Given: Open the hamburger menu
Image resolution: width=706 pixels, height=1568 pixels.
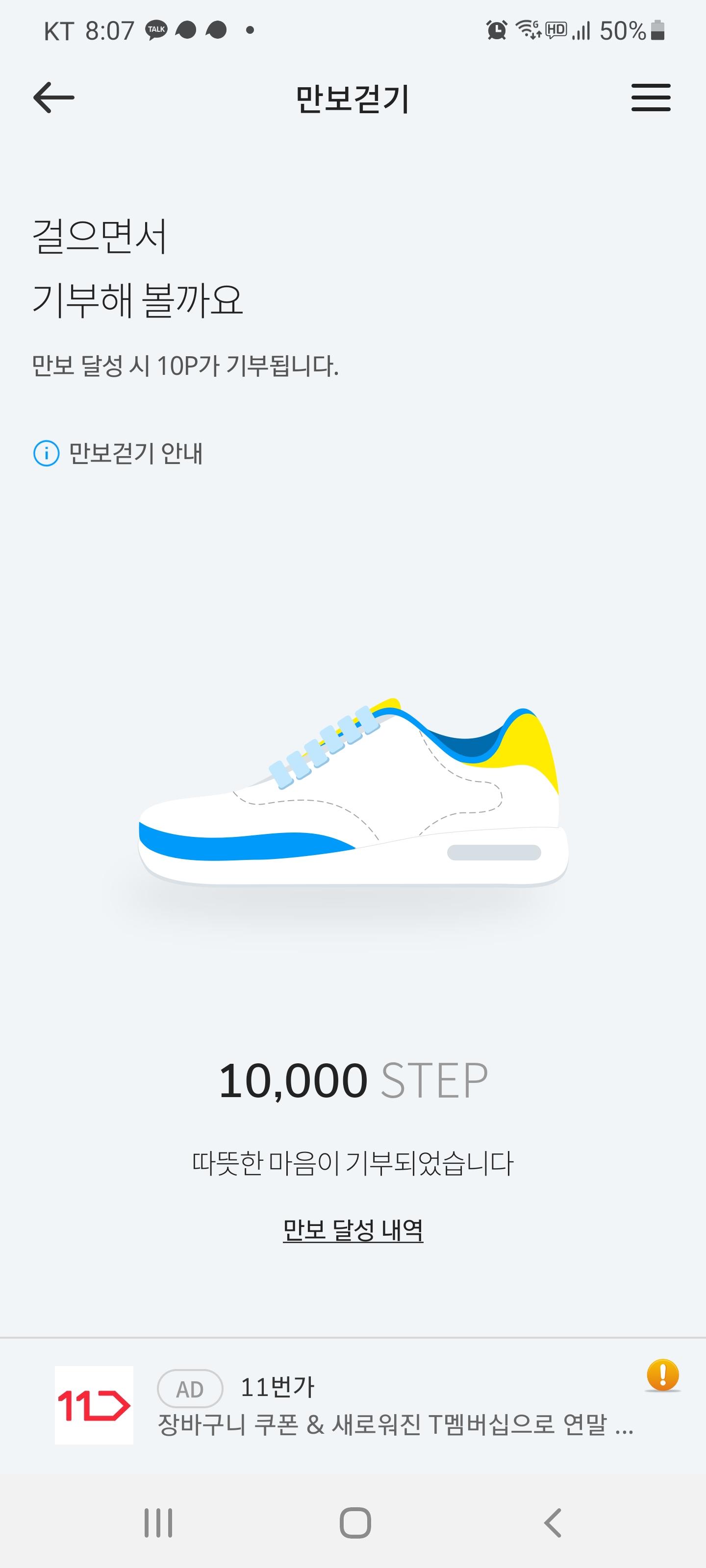Looking at the screenshot, I should pos(651,98).
